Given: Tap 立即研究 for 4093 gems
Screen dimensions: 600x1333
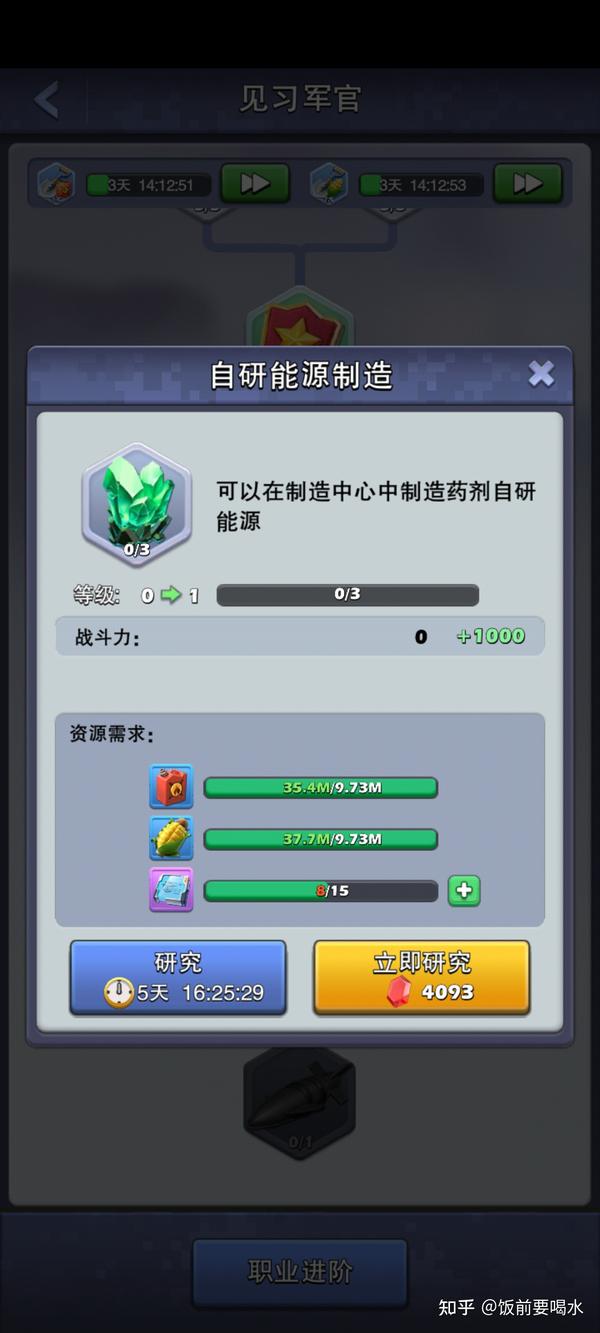Looking at the screenshot, I should pyautogui.click(x=421, y=977).
